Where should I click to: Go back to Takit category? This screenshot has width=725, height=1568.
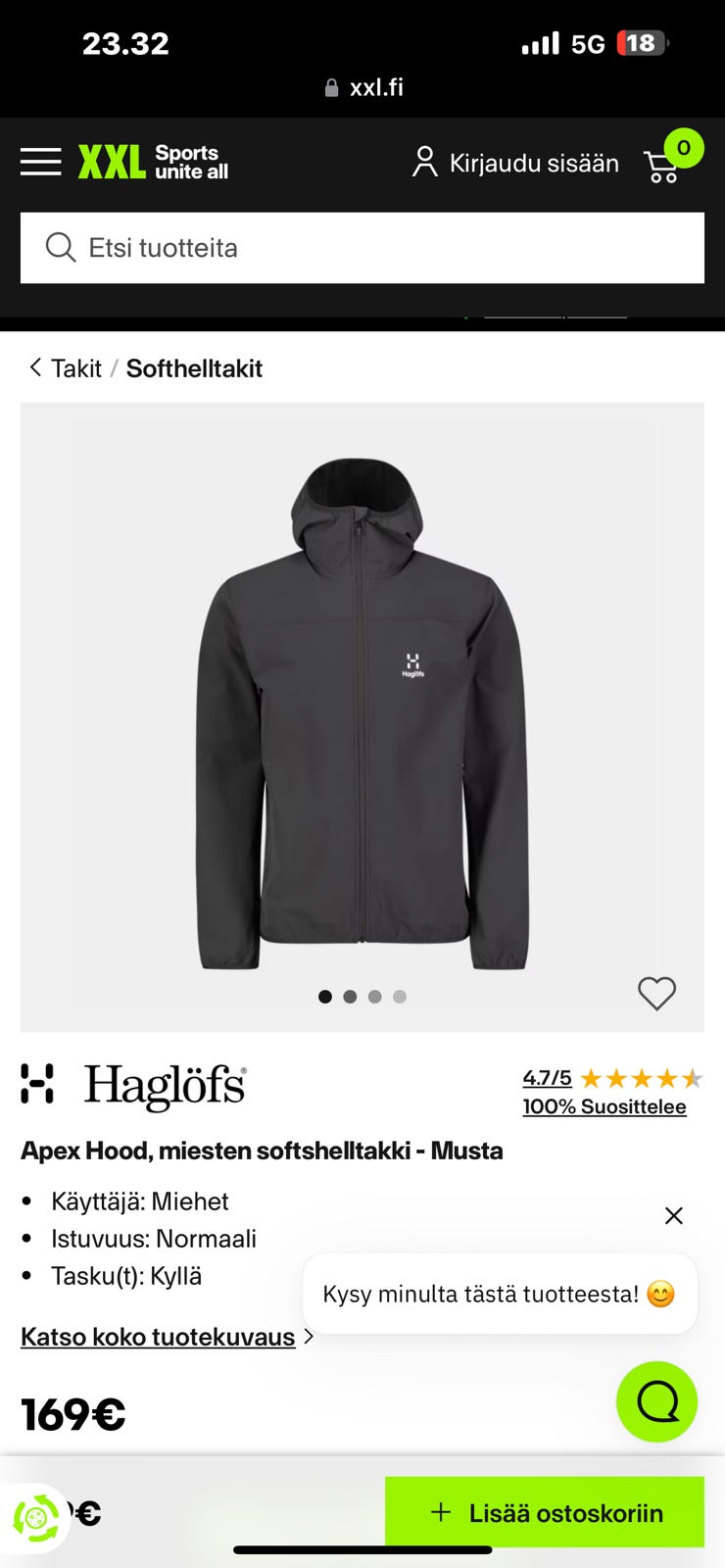click(67, 368)
